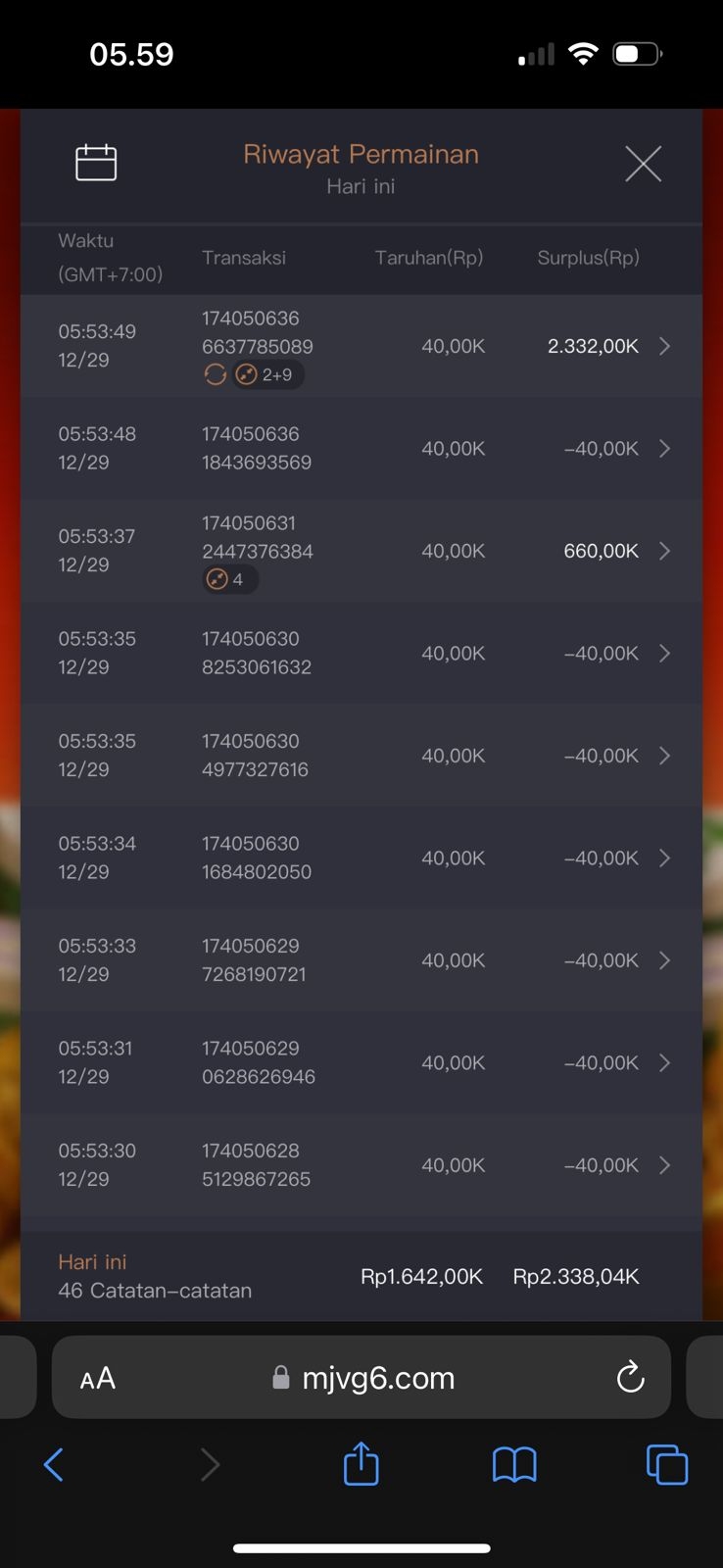This screenshot has height=1568, width=723.
Task: Open the AA page settings menu
Action: pyautogui.click(x=98, y=1379)
